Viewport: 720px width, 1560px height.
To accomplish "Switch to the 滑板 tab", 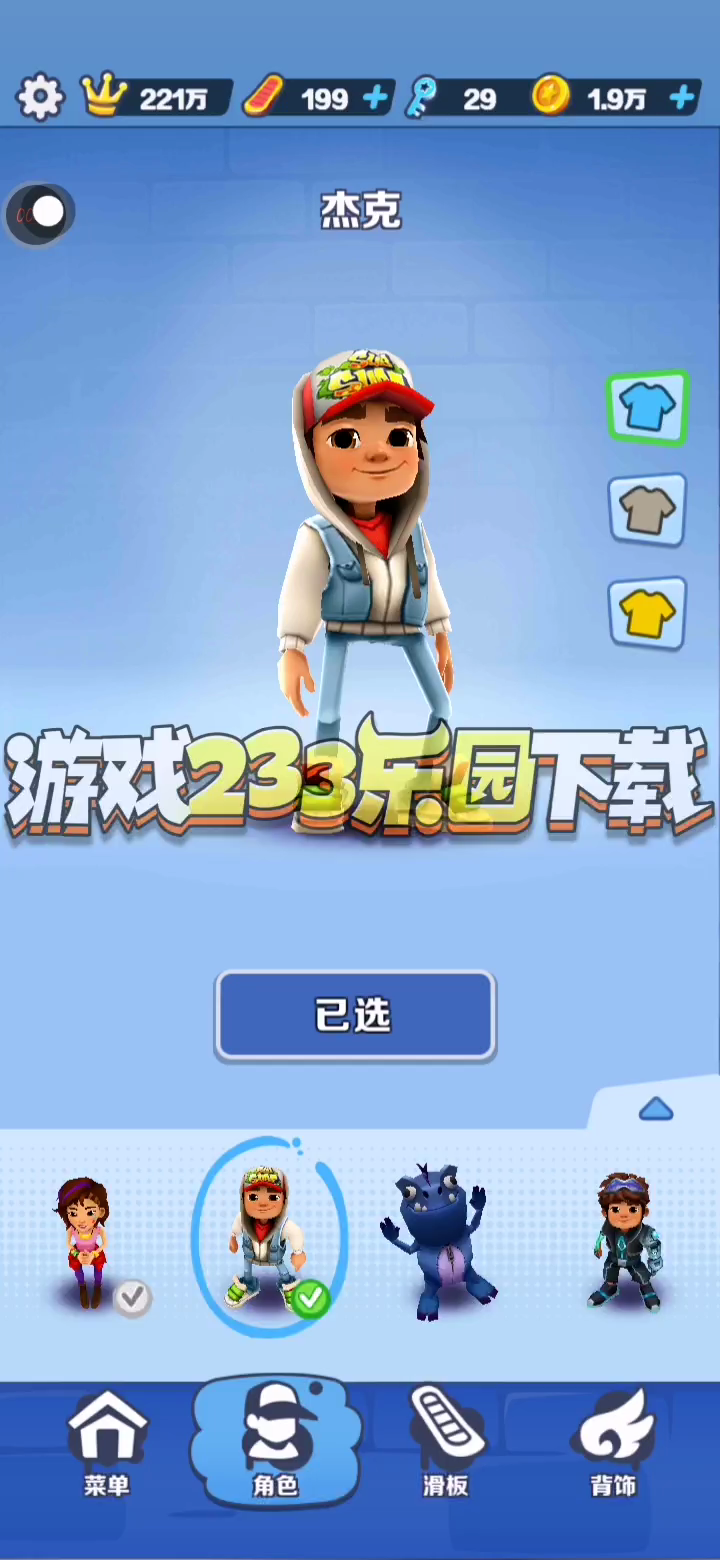I will pyautogui.click(x=445, y=1442).
